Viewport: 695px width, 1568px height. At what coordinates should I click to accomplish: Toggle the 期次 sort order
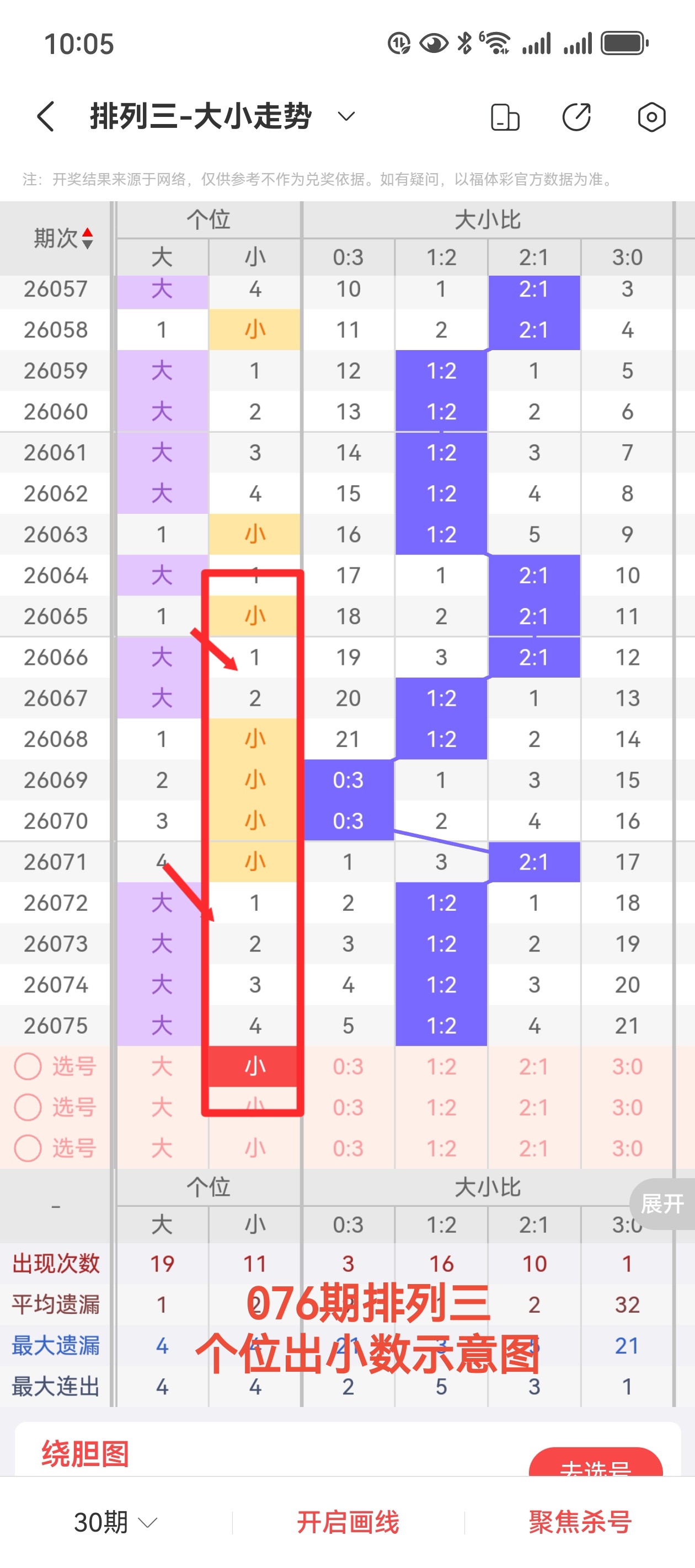click(63, 238)
